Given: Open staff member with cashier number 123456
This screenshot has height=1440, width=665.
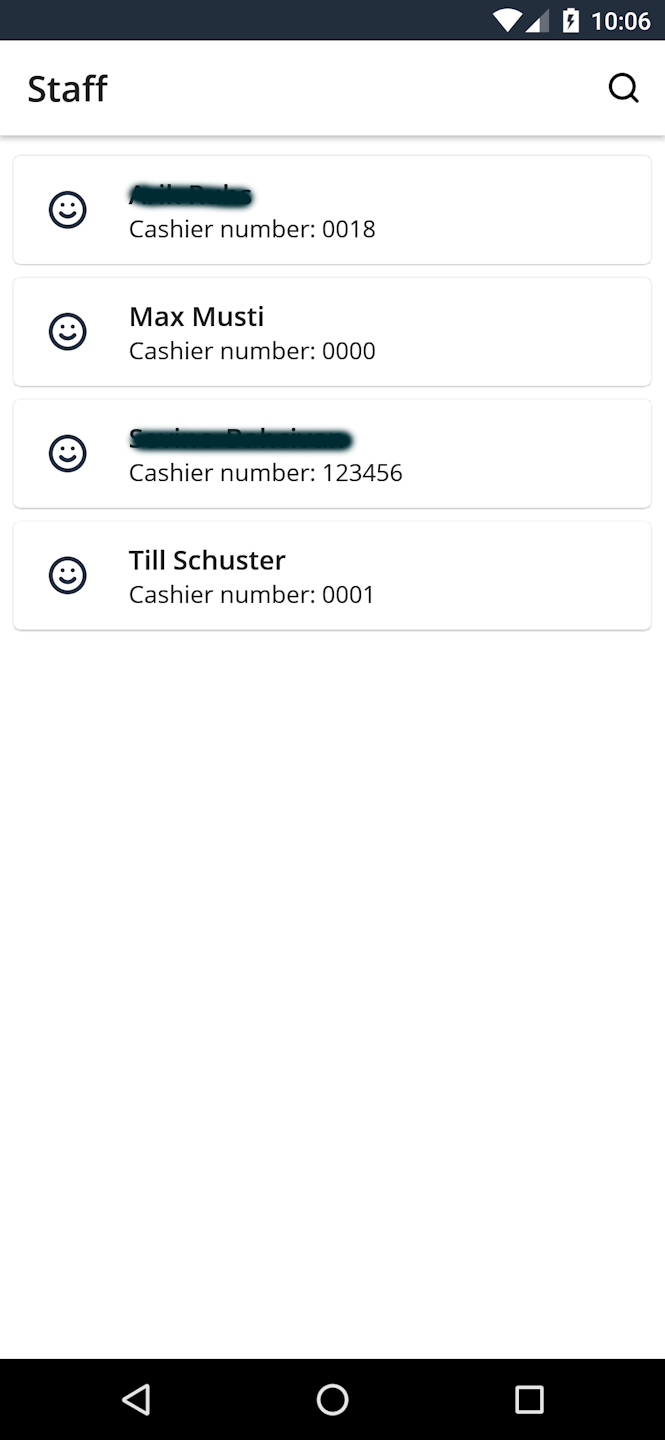Looking at the screenshot, I should (x=332, y=454).
